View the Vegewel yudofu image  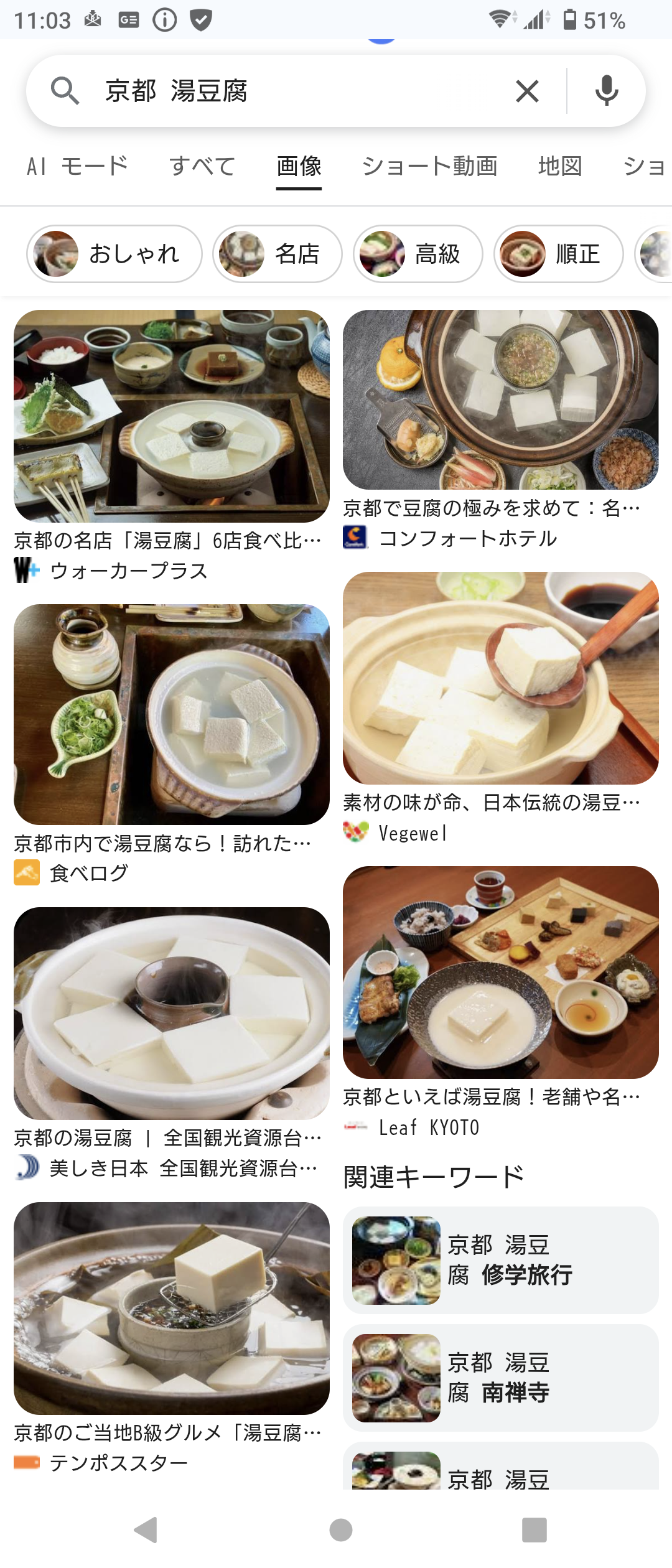(x=500, y=678)
